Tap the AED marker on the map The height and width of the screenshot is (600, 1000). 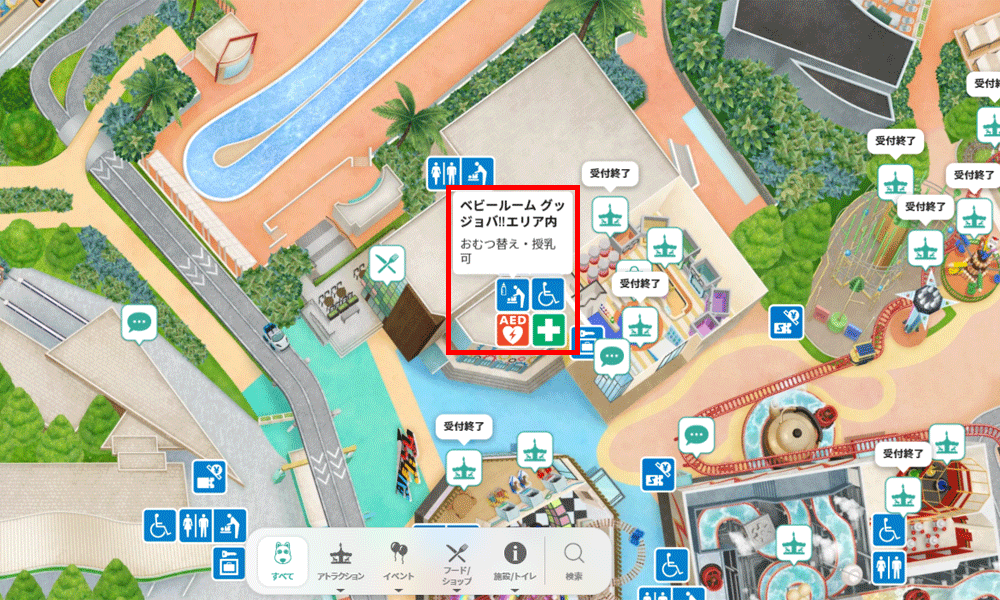pos(512,329)
